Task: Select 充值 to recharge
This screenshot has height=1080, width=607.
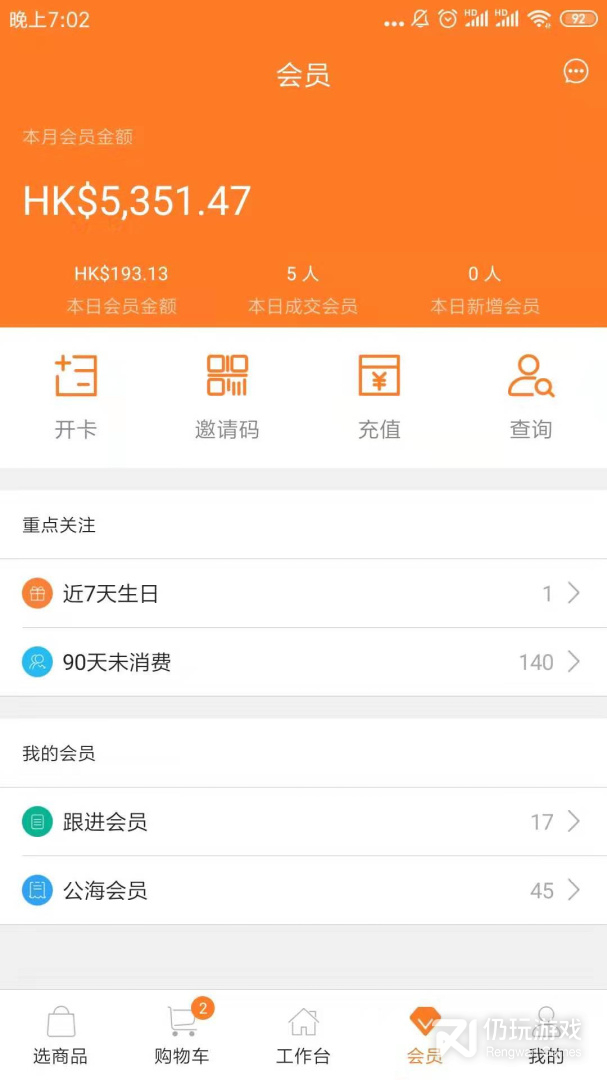Action: pos(379,397)
